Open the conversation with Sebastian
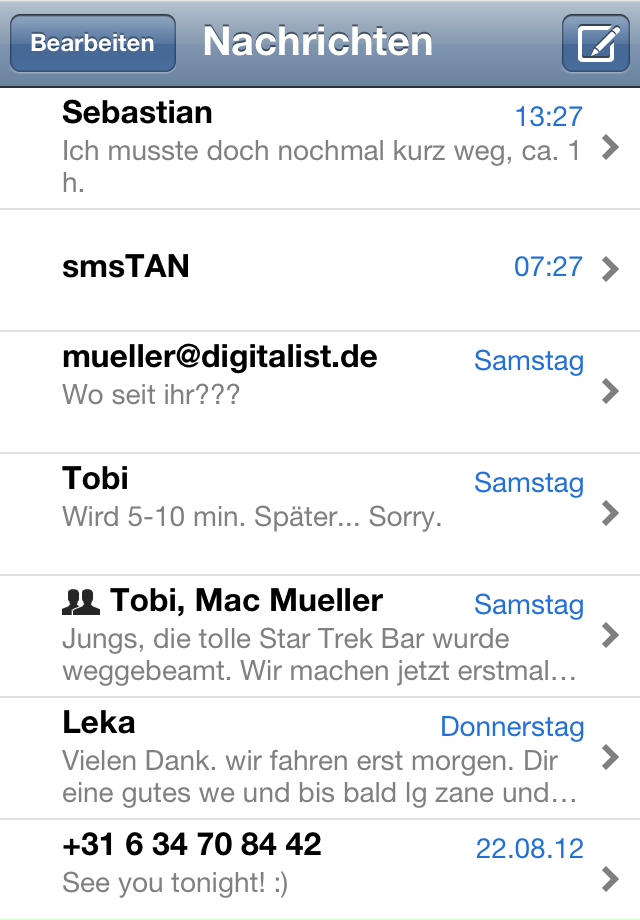This screenshot has width=640, height=920. pos(320,149)
